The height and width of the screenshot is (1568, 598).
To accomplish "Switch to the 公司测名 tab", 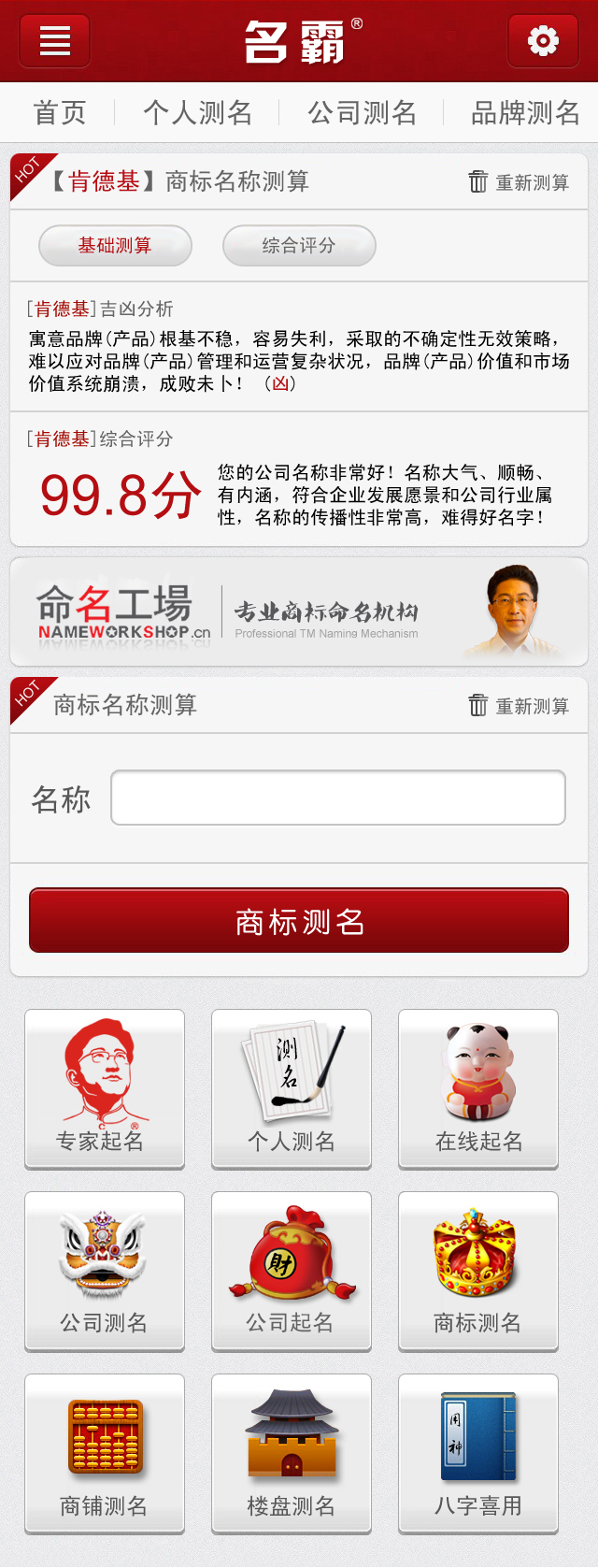I will [362, 113].
